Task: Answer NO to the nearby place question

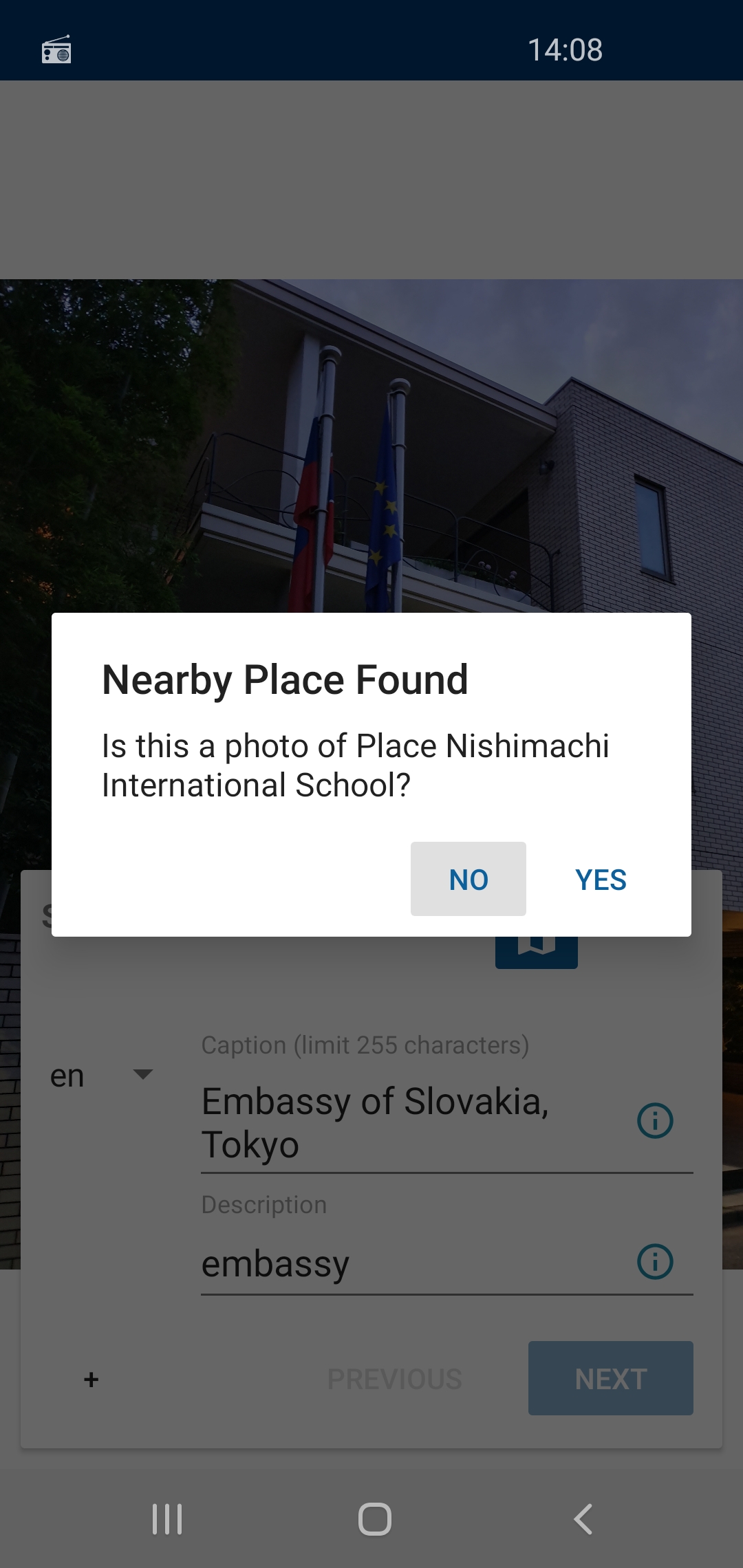Action: coord(469,879)
